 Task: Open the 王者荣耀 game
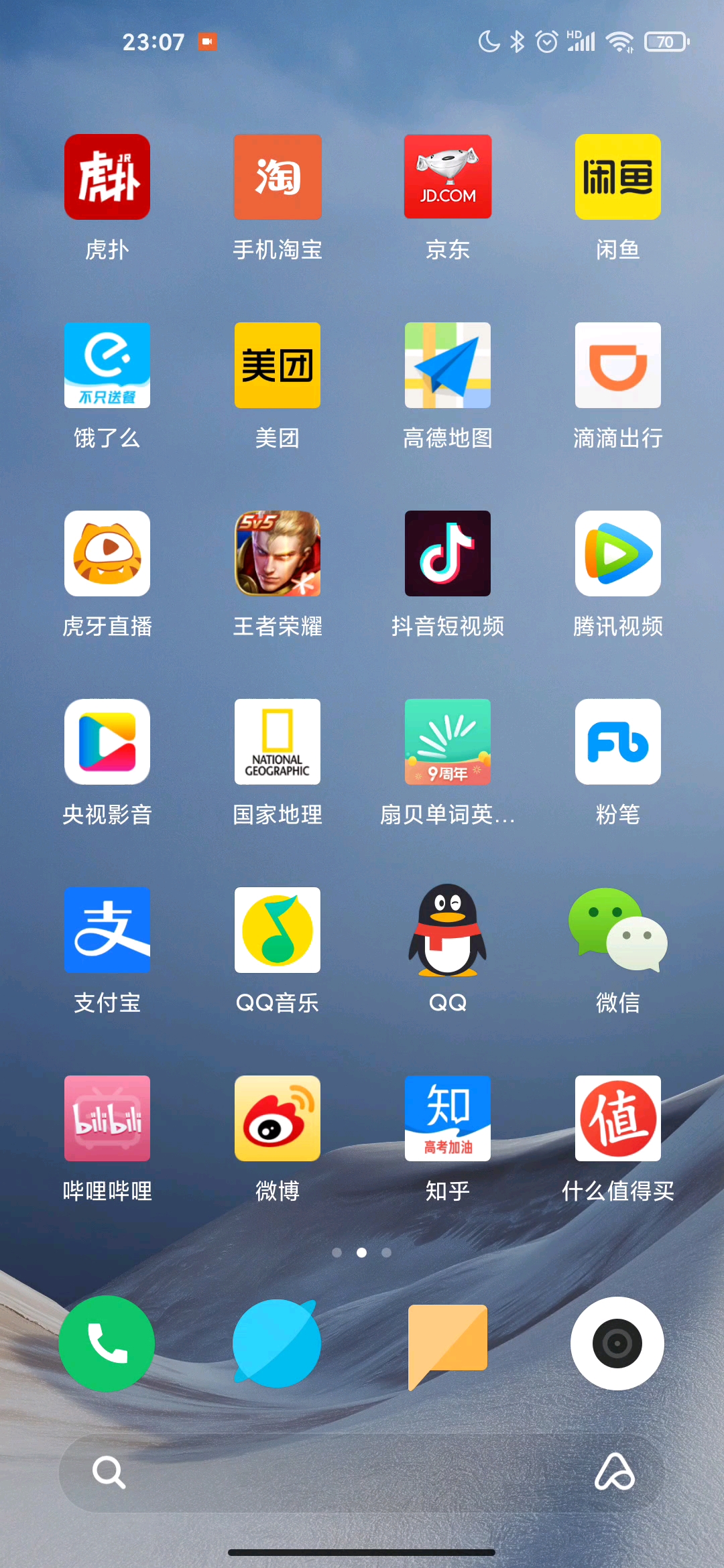(278, 554)
